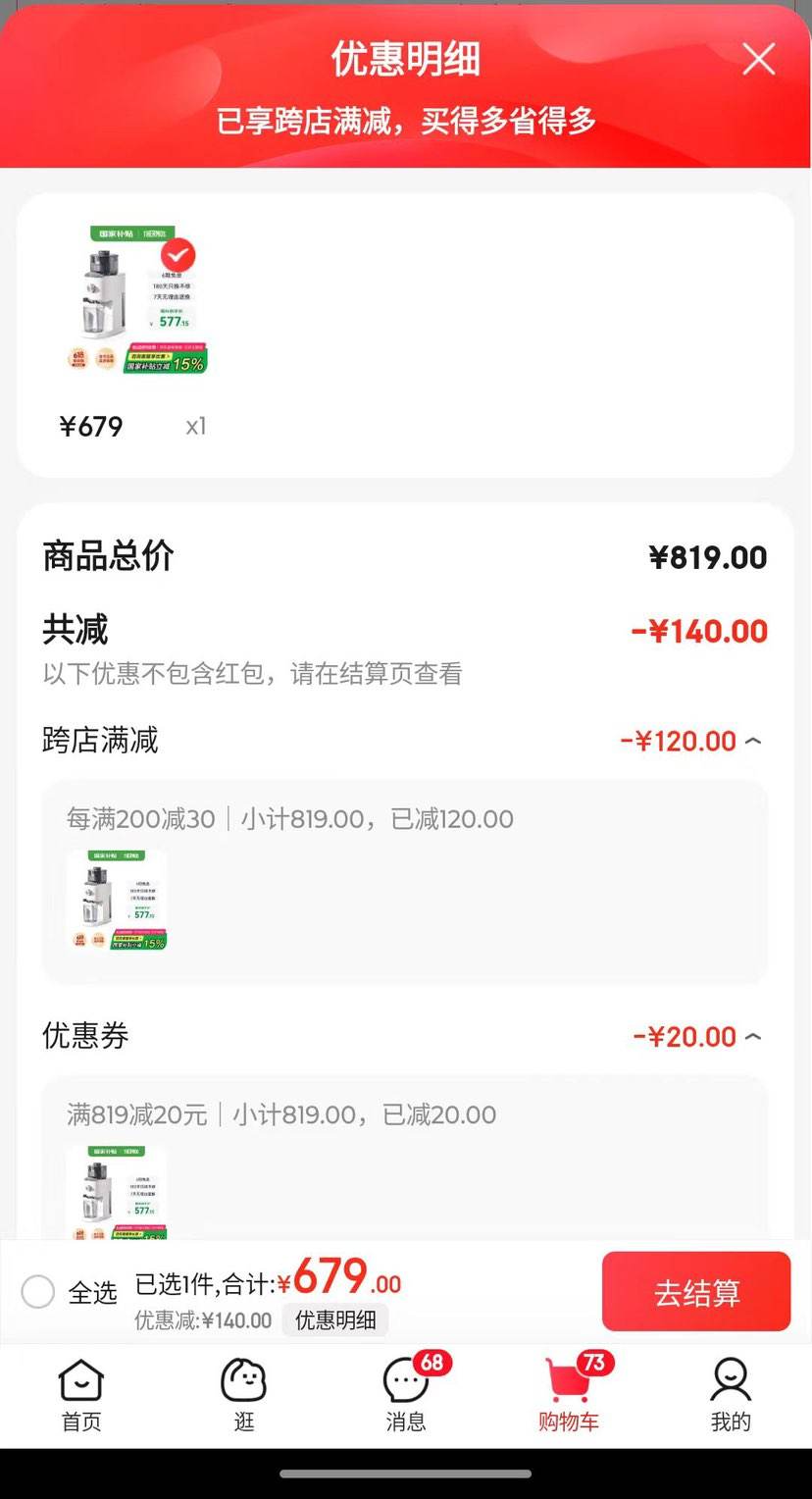Open the 消息 messages tab
Image resolution: width=812 pixels, height=1499 pixels.
(406, 1395)
